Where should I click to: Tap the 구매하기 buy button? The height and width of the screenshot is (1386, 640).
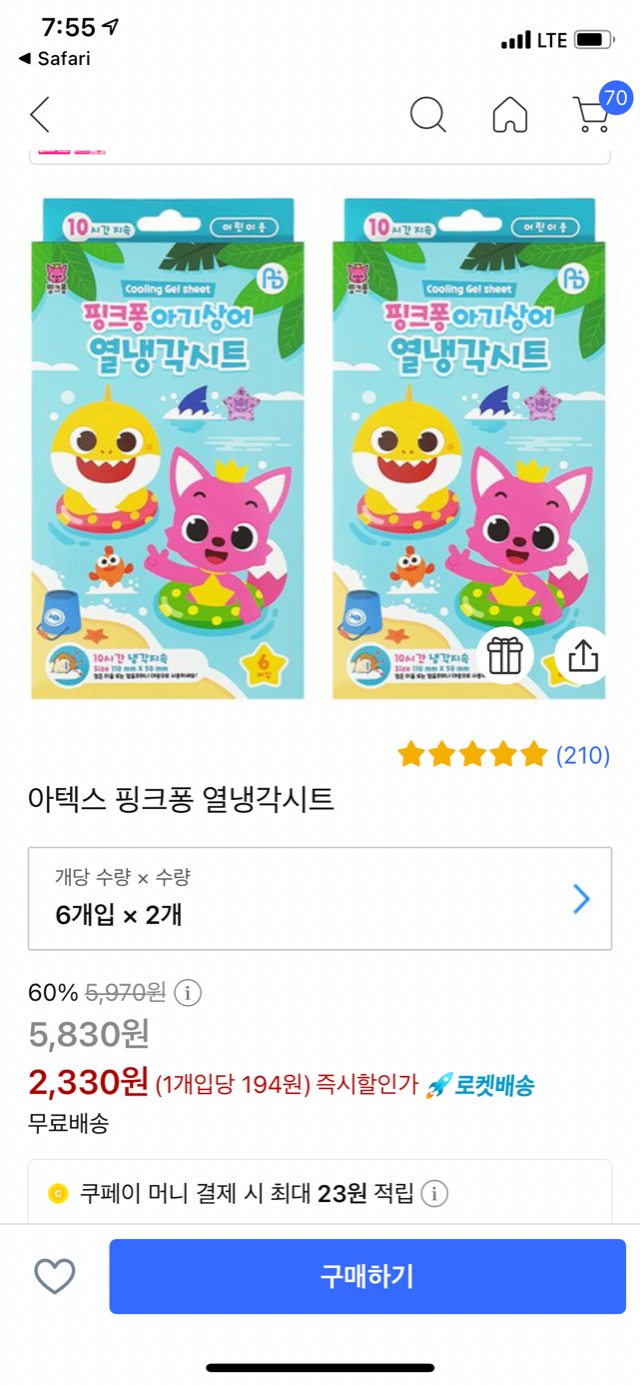tap(367, 1276)
